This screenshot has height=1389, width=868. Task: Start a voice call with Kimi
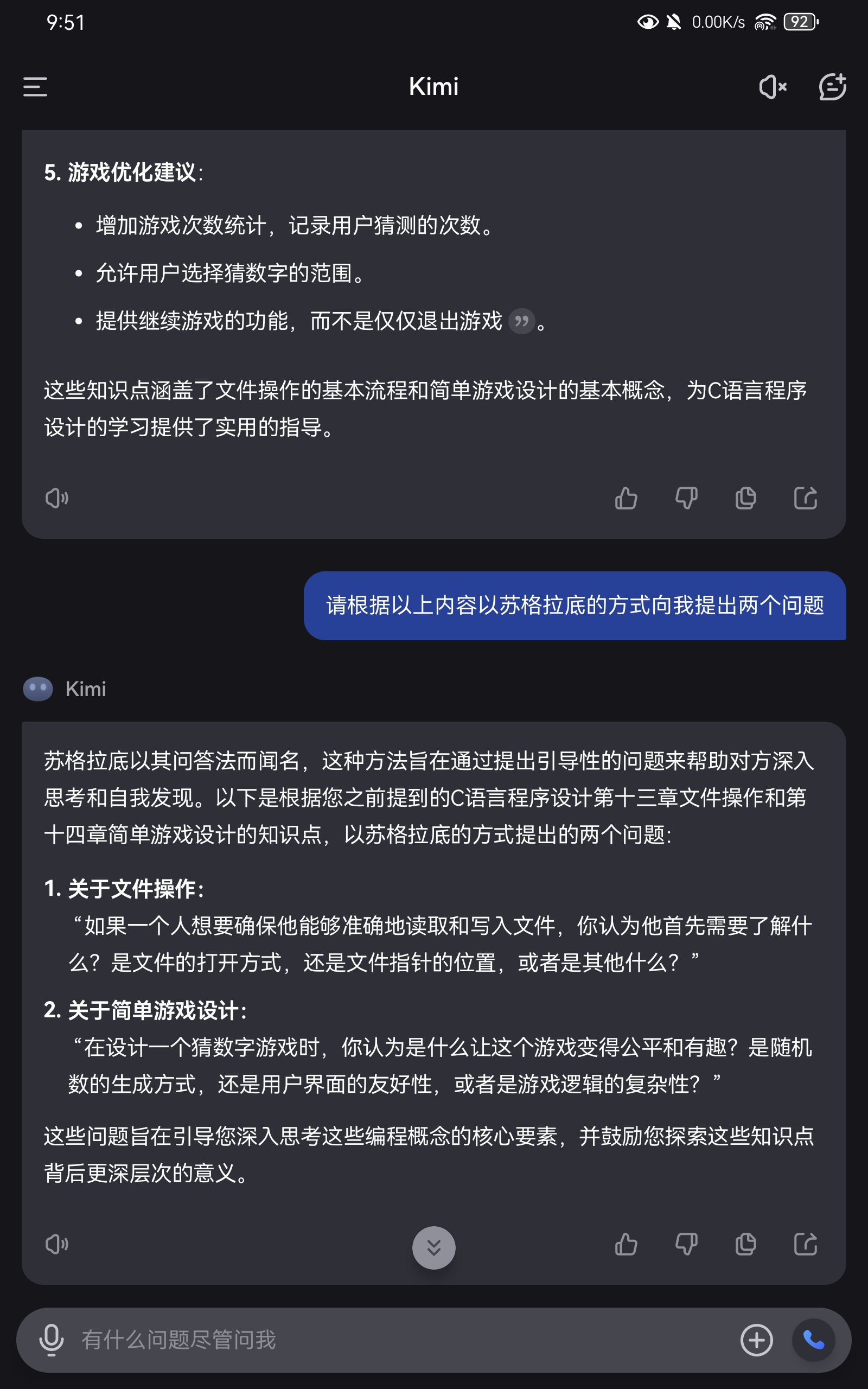tap(813, 1340)
